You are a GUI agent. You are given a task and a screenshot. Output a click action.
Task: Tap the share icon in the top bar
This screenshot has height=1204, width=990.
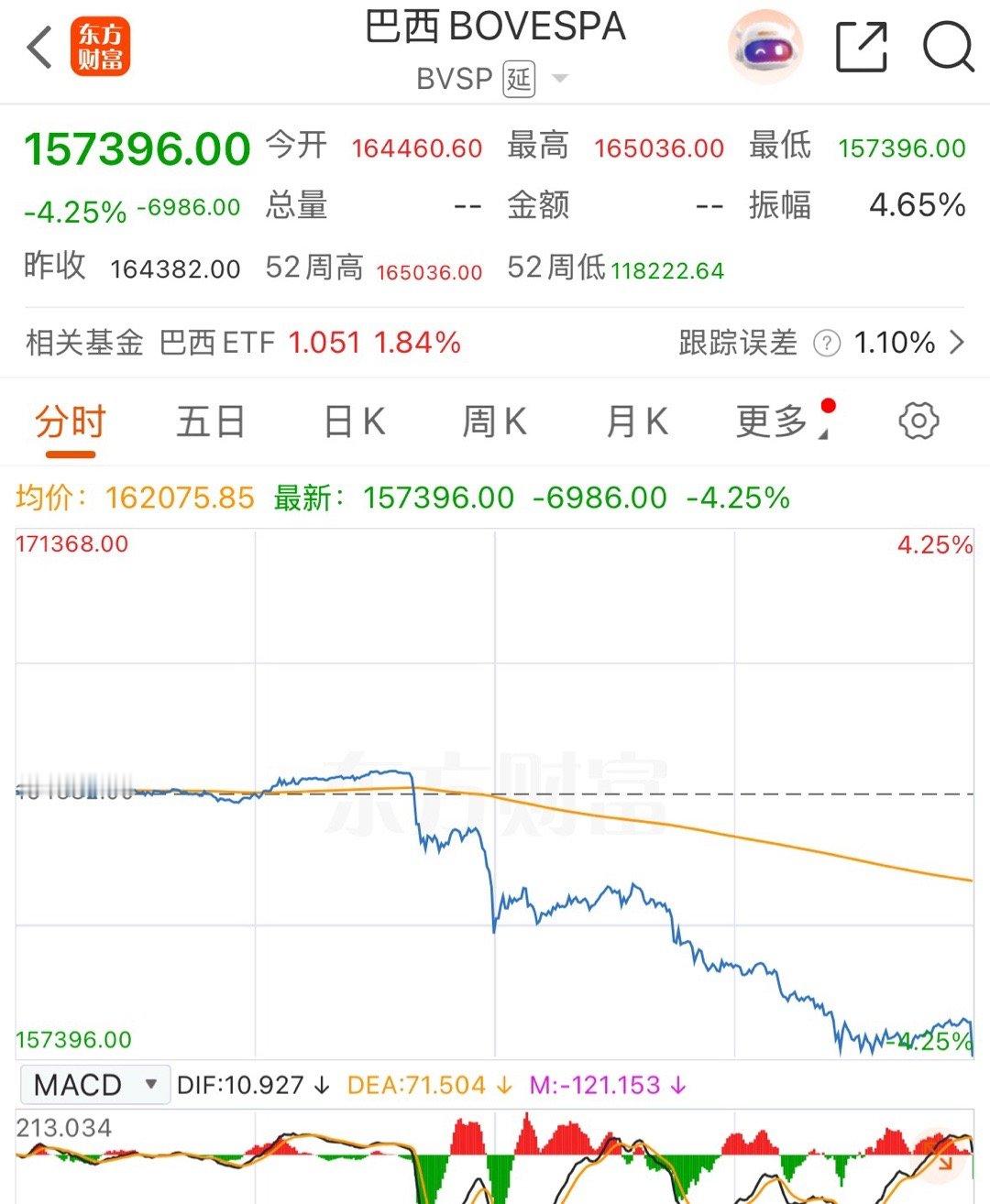(863, 44)
